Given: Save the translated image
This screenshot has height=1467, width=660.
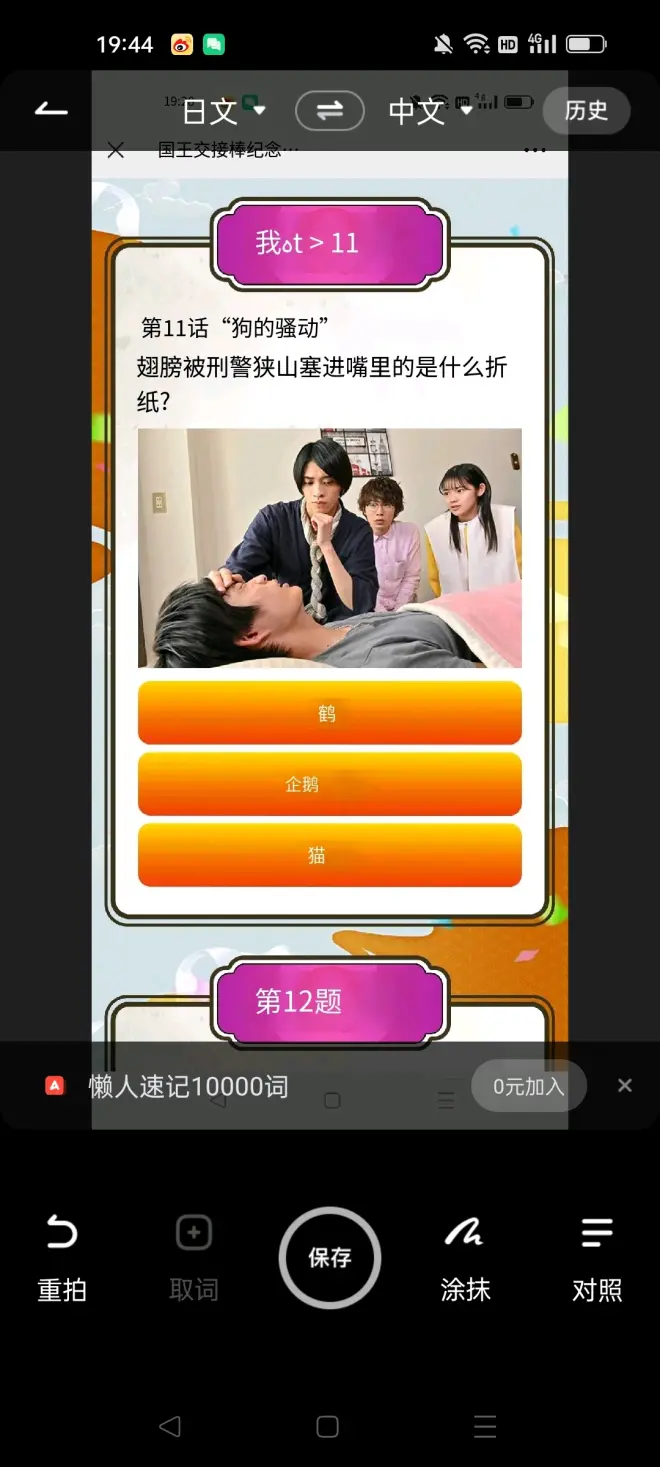Looking at the screenshot, I should click(329, 1258).
